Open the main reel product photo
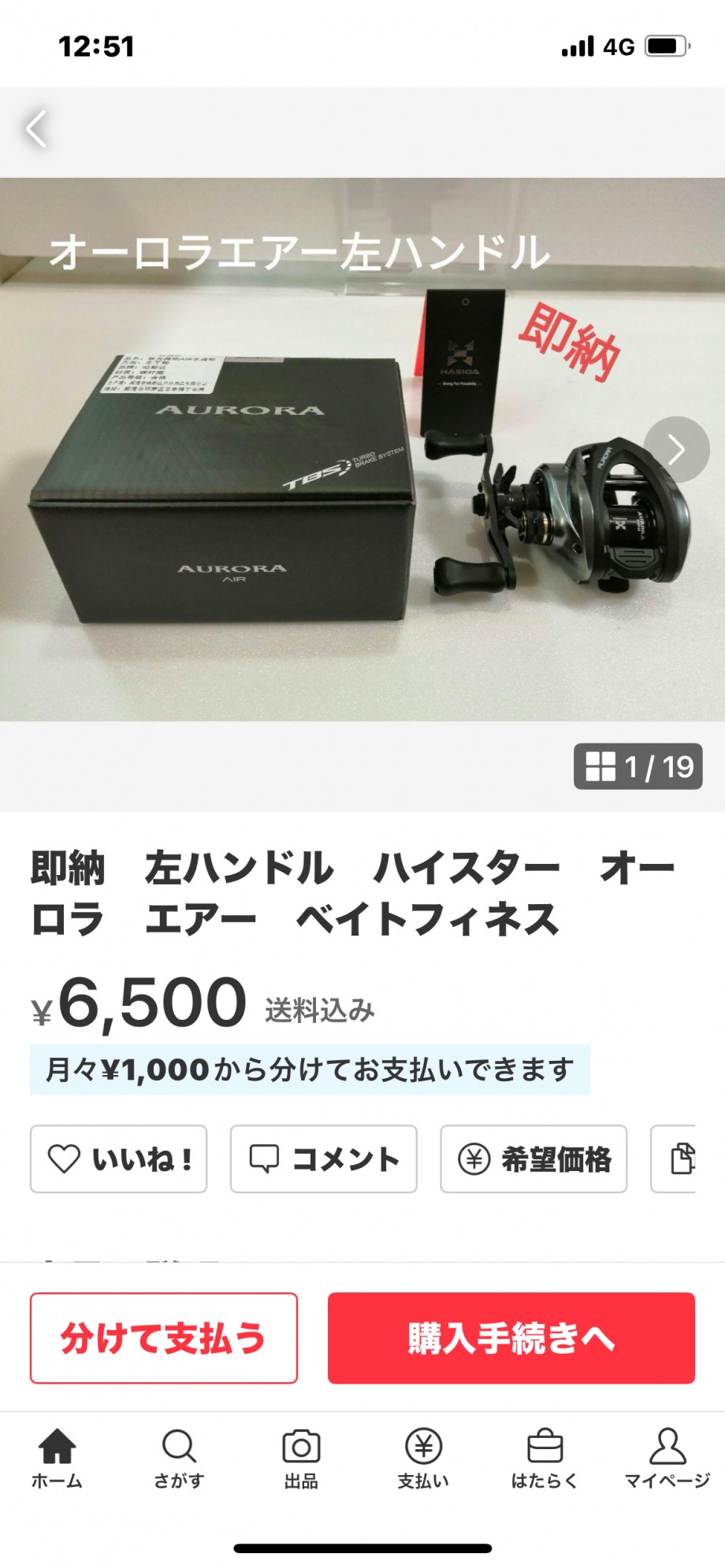The width and height of the screenshot is (725, 1568). point(362,449)
